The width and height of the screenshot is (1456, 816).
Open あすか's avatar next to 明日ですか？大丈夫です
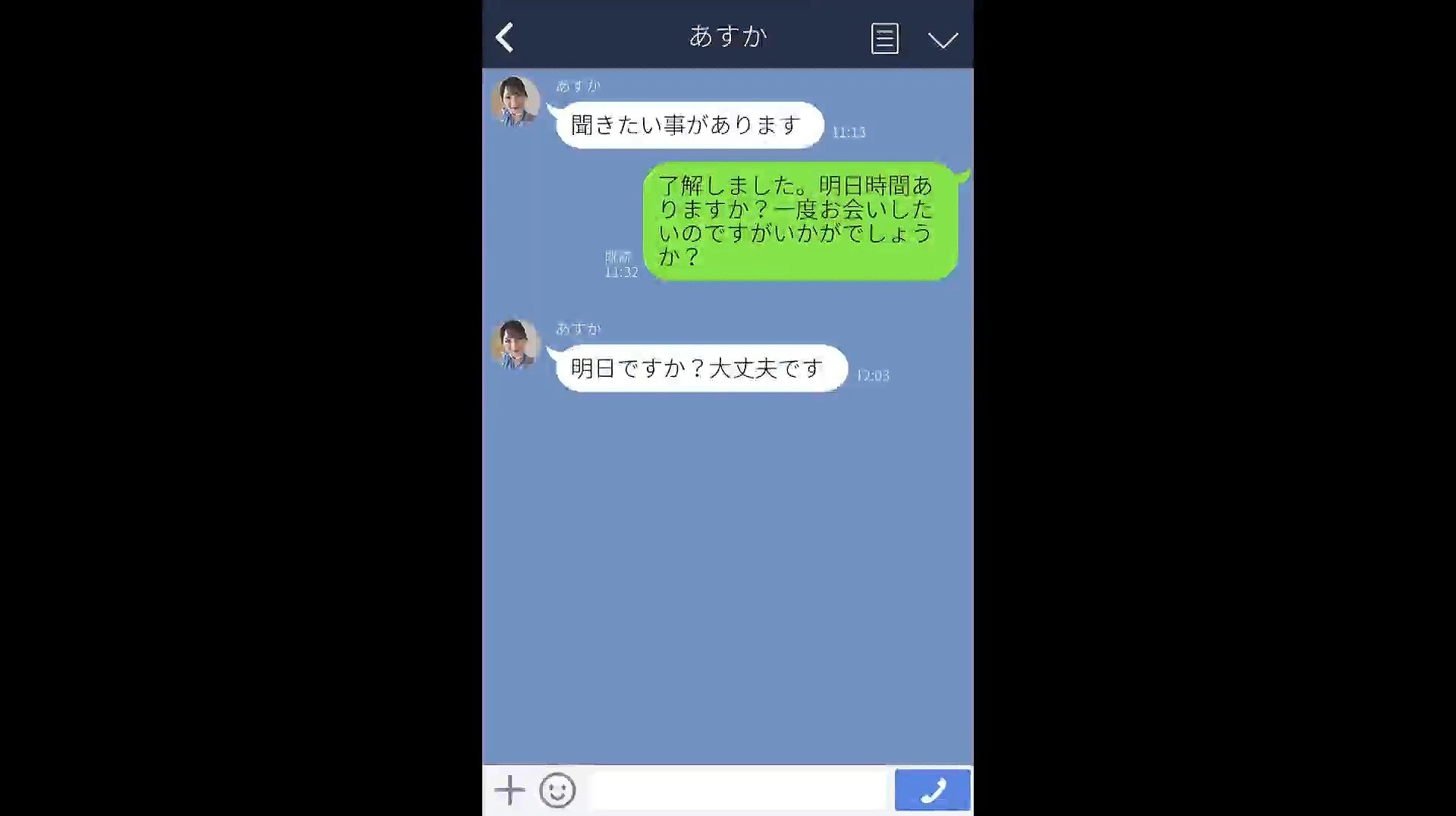pos(516,344)
